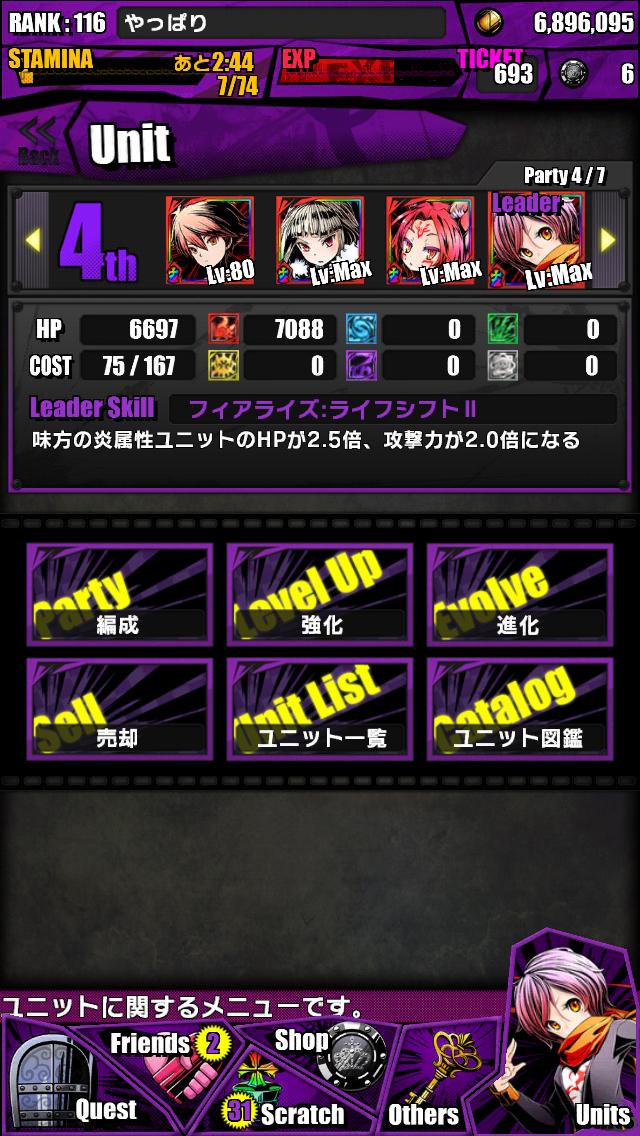Open Unit List ユニット一覧

click(319, 709)
